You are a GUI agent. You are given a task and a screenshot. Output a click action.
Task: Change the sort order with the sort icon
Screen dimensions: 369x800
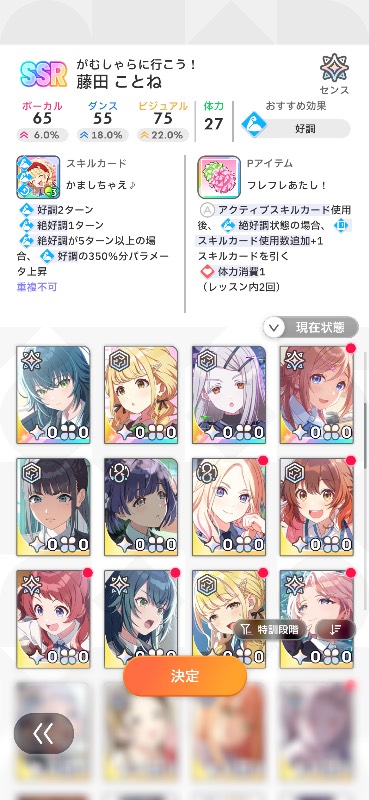click(x=335, y=629)
